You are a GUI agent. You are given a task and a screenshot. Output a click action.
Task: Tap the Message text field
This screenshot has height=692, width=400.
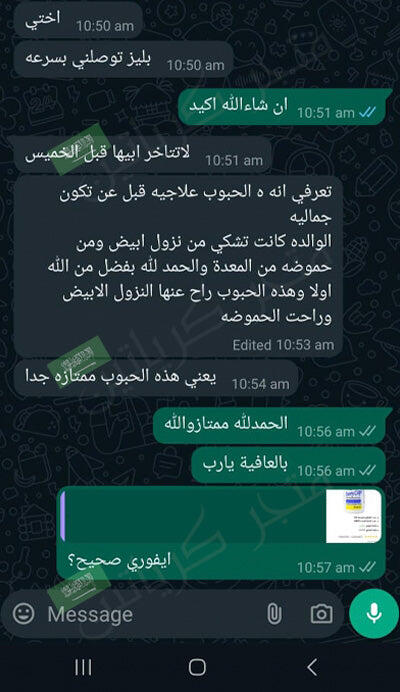pyautogui.click(x=150, y=614)
